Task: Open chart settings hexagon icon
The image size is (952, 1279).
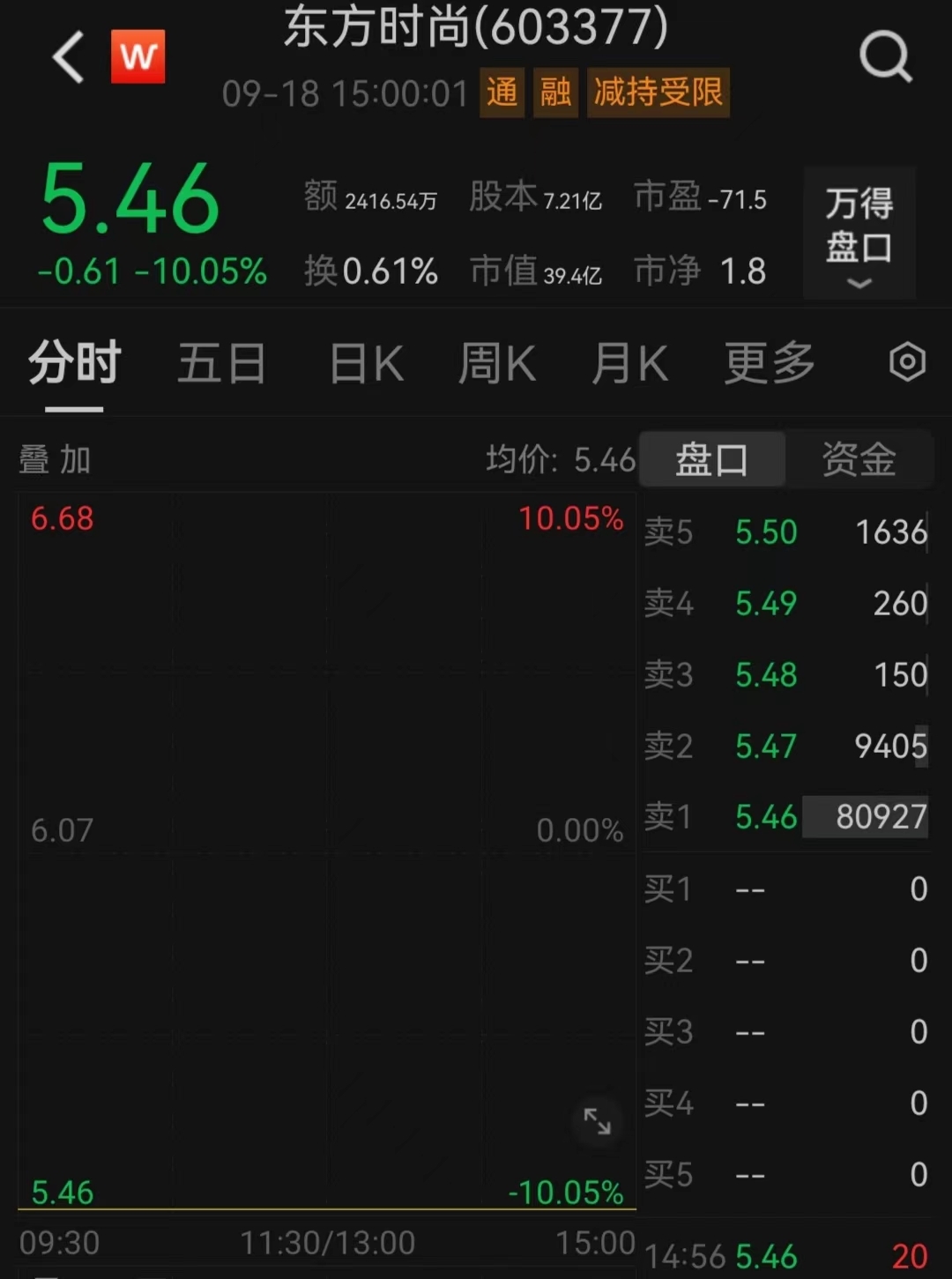Action: pyautogui.click(x=907, y=362)
